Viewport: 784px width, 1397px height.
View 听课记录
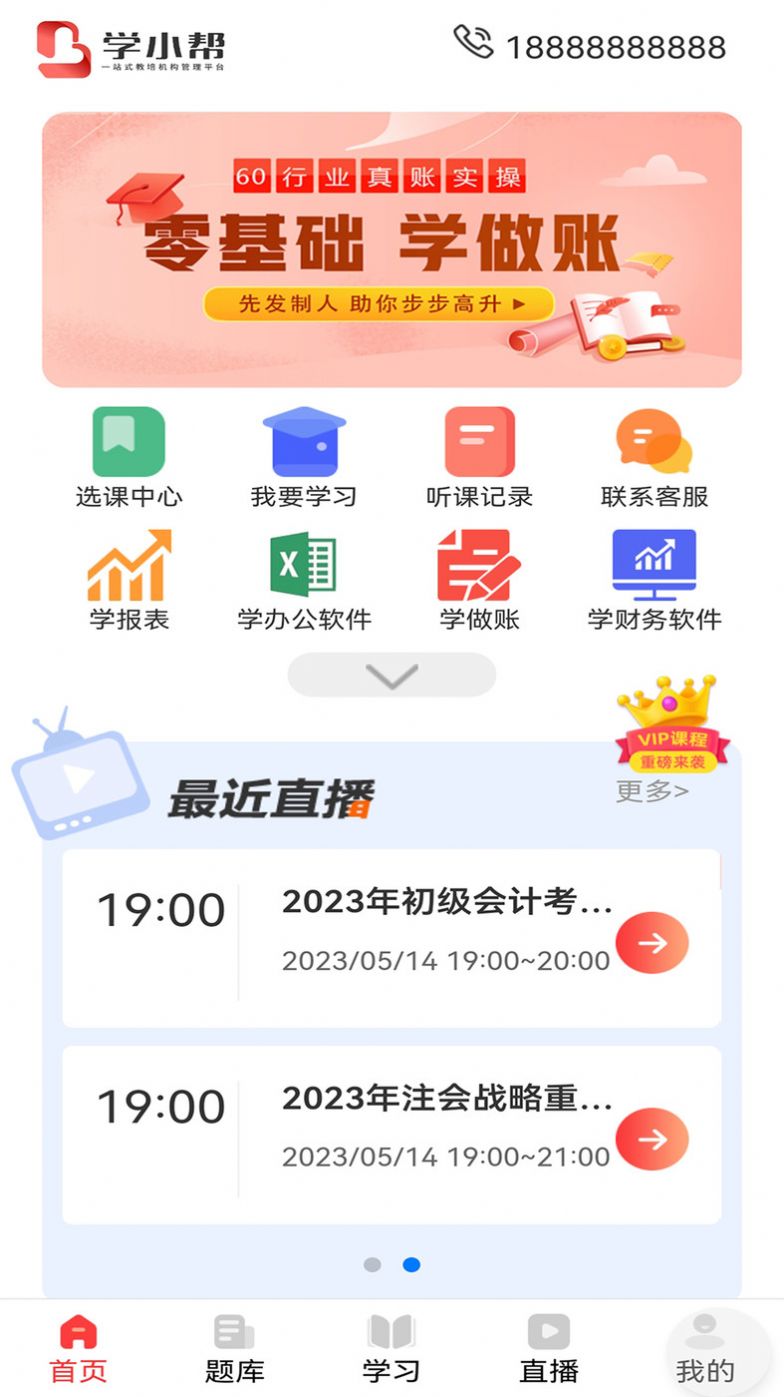[x=479, y=456]
